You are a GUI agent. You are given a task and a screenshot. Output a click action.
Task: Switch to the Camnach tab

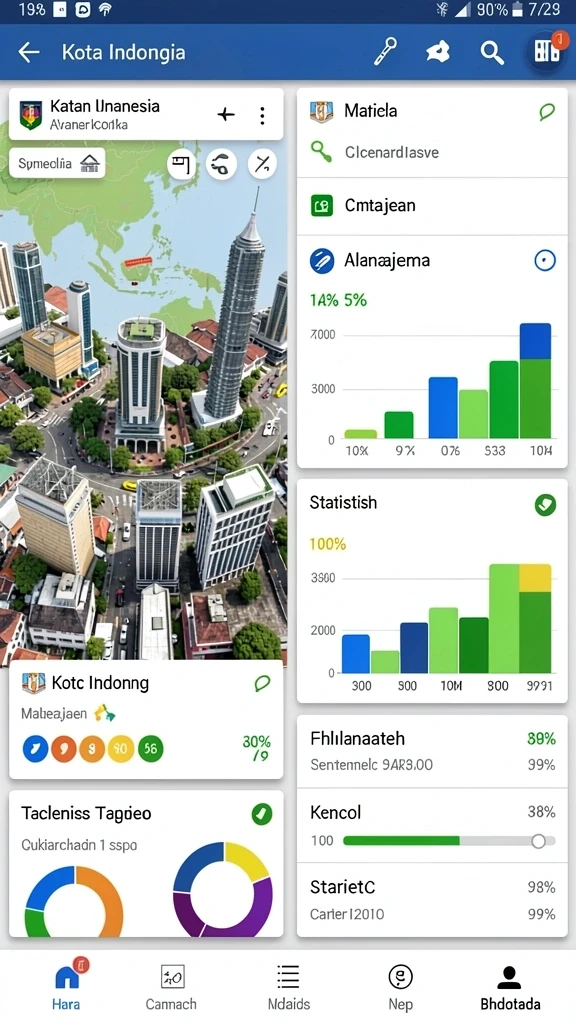click(x=171, y=985)
